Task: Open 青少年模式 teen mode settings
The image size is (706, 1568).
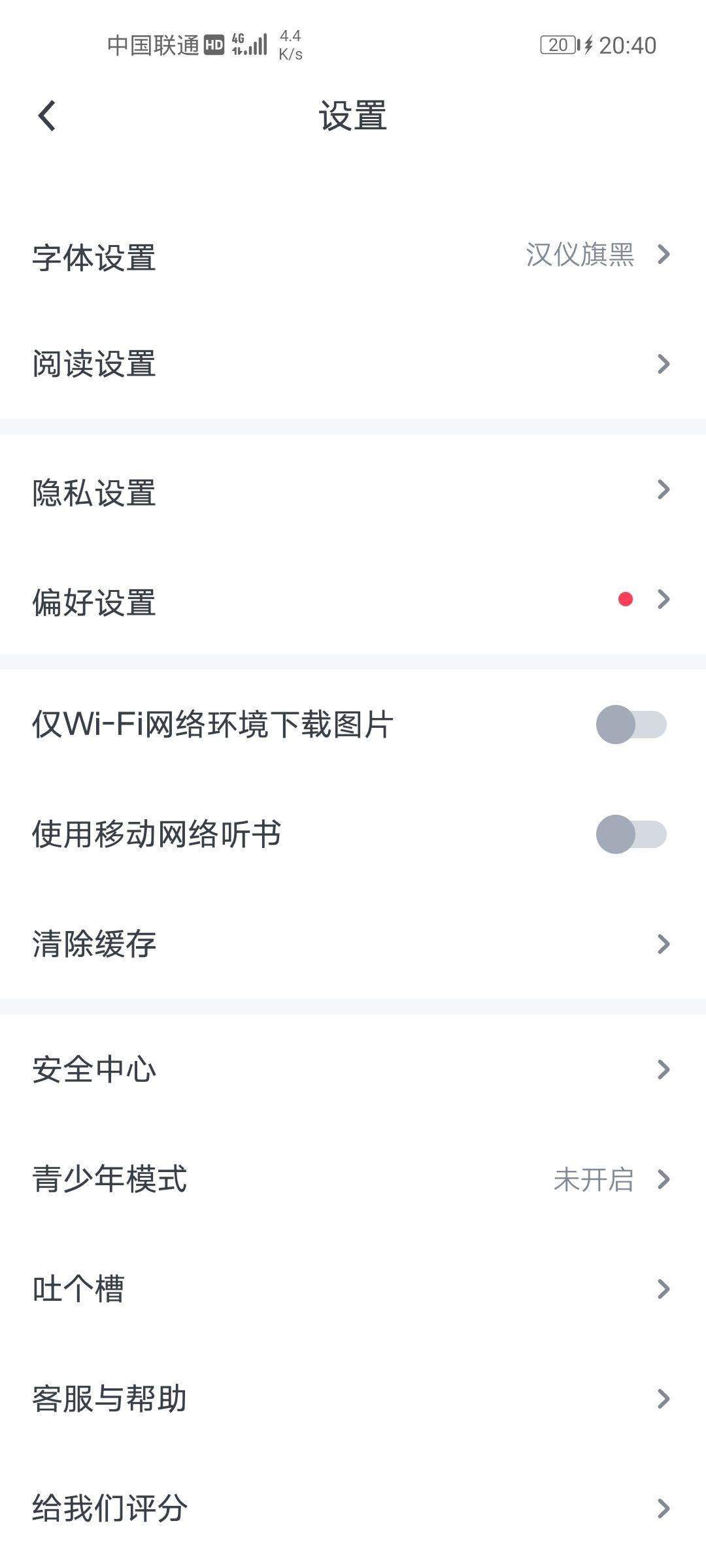Action: [353, 1179]
